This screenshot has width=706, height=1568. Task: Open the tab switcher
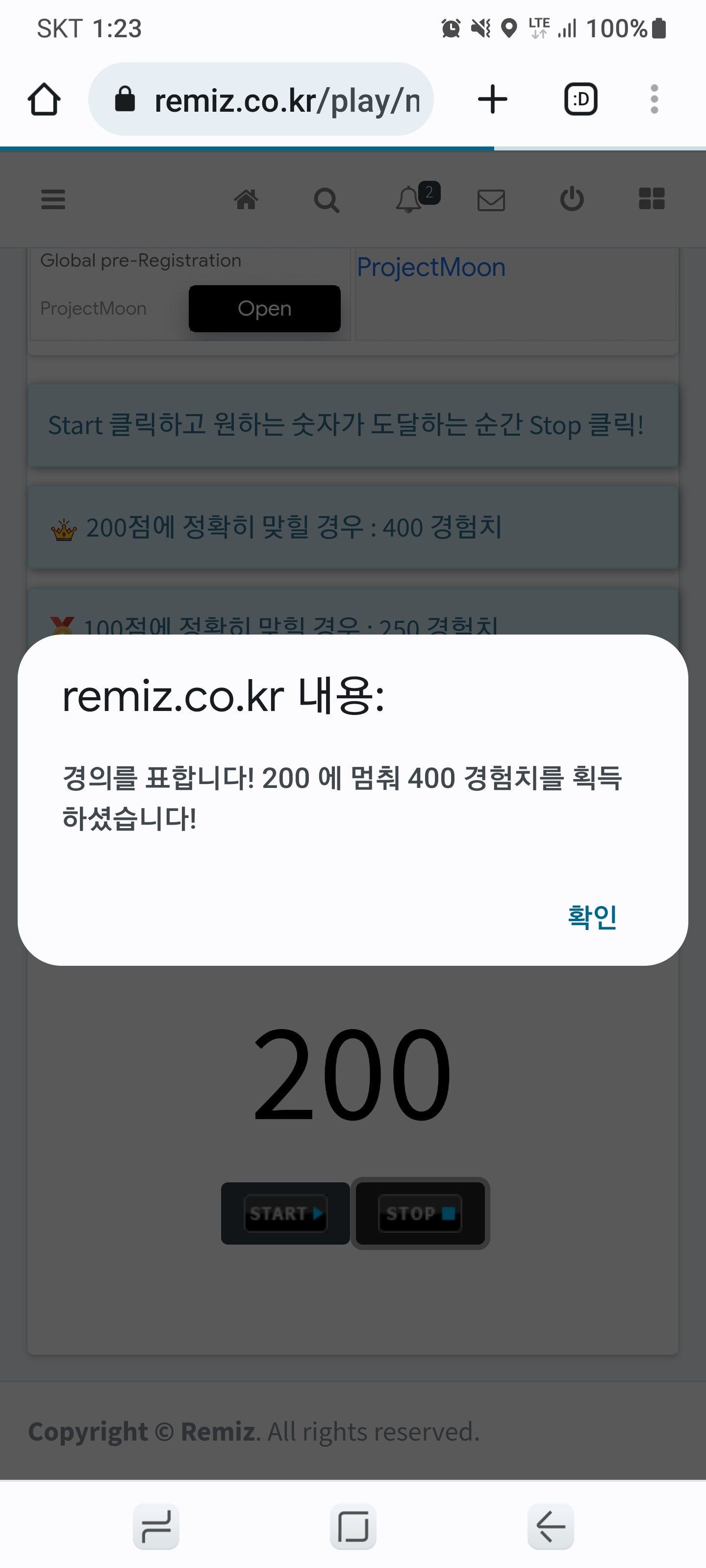coord(580,99)
